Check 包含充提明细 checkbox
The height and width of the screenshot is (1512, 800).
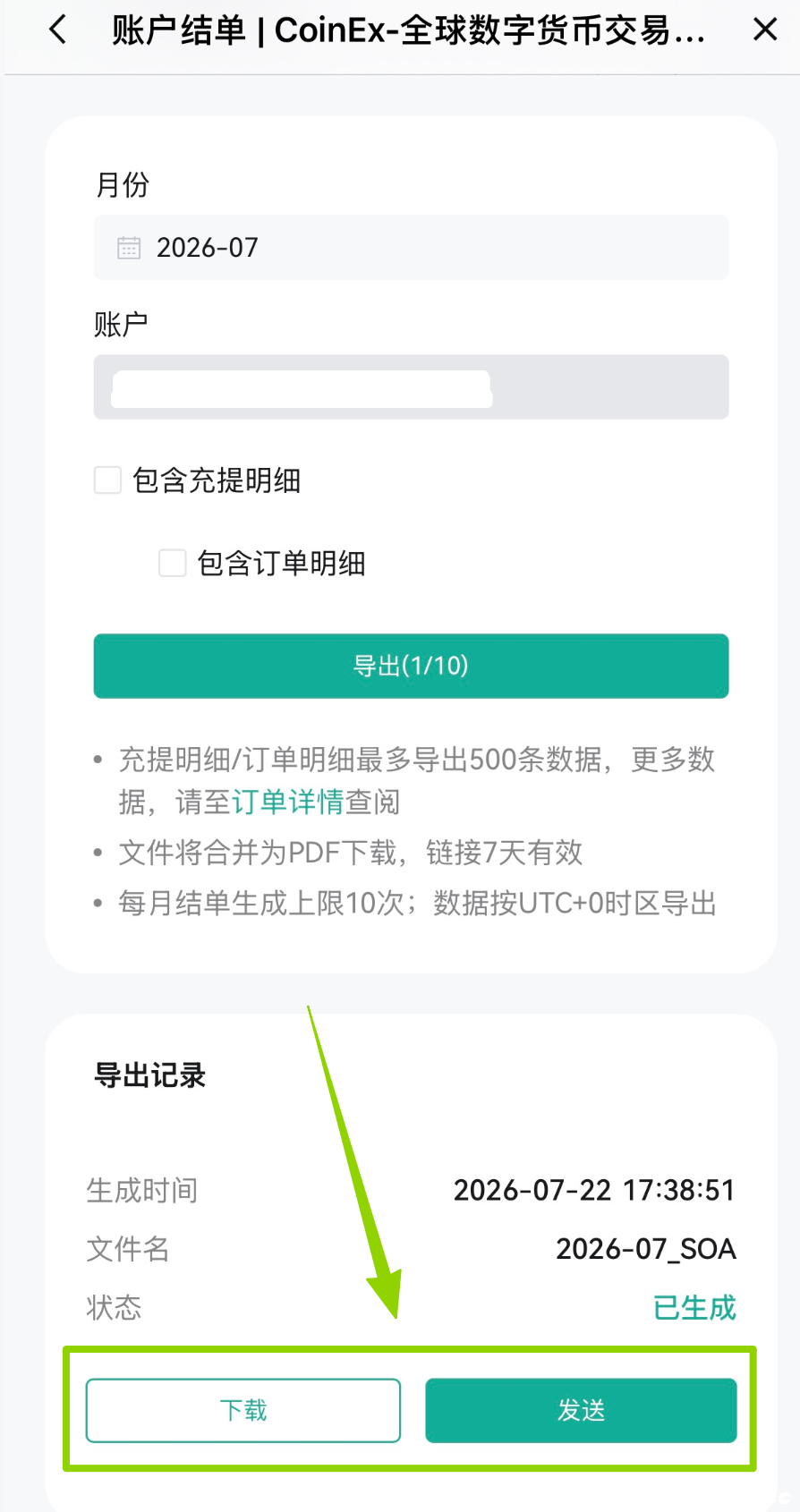tap(108, 480)
